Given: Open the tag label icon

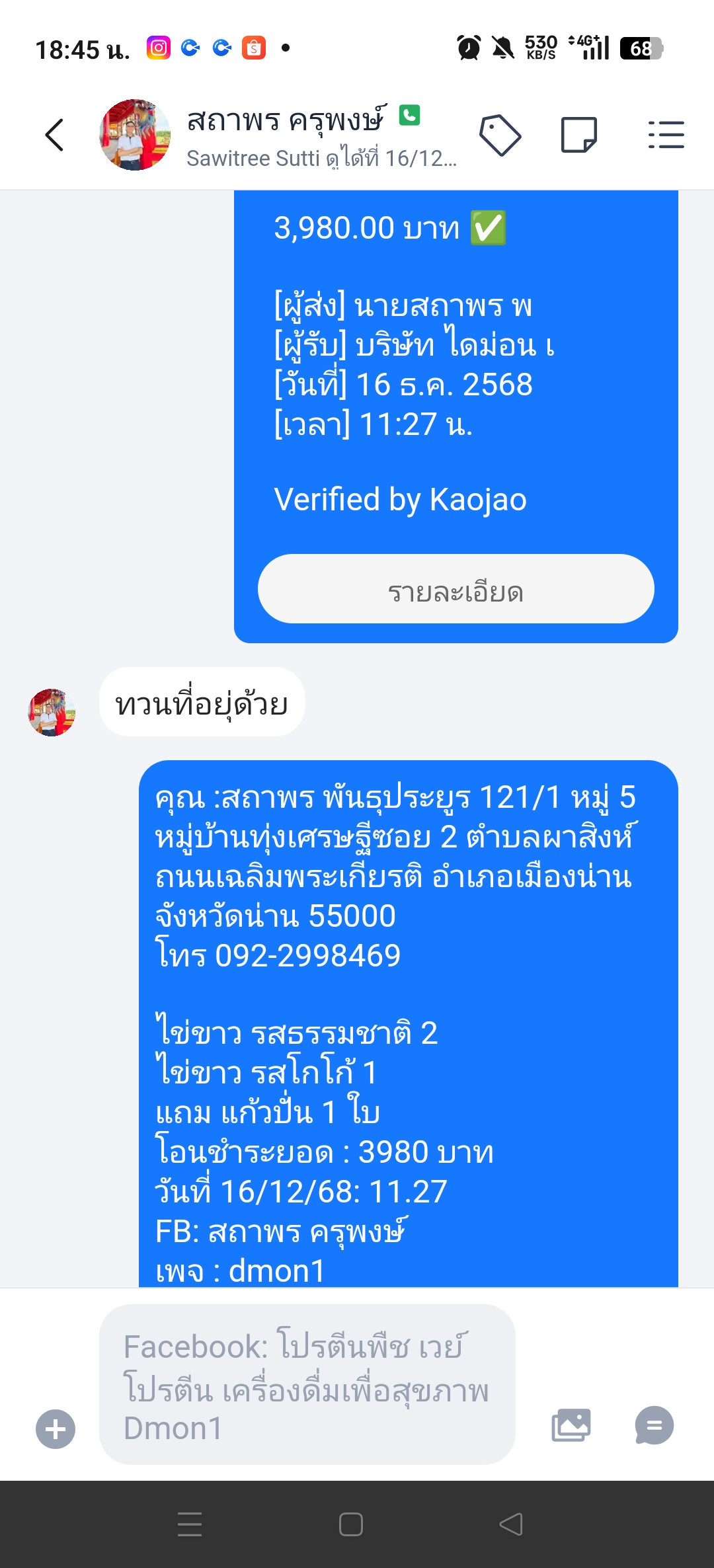Looking at the screenshot, I should point(500,135).
